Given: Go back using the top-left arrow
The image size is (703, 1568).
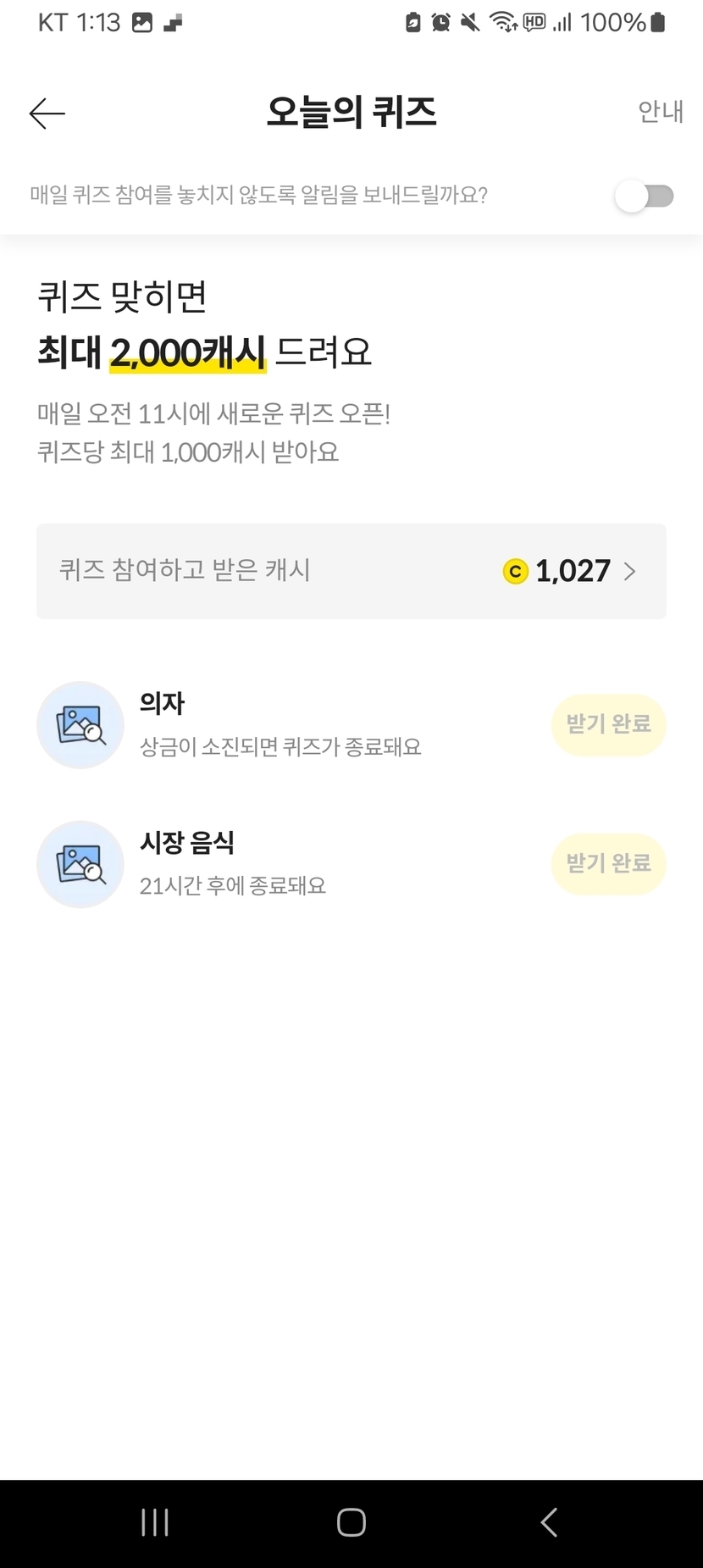Looking at the screenshot, I should tap(47, 113).
